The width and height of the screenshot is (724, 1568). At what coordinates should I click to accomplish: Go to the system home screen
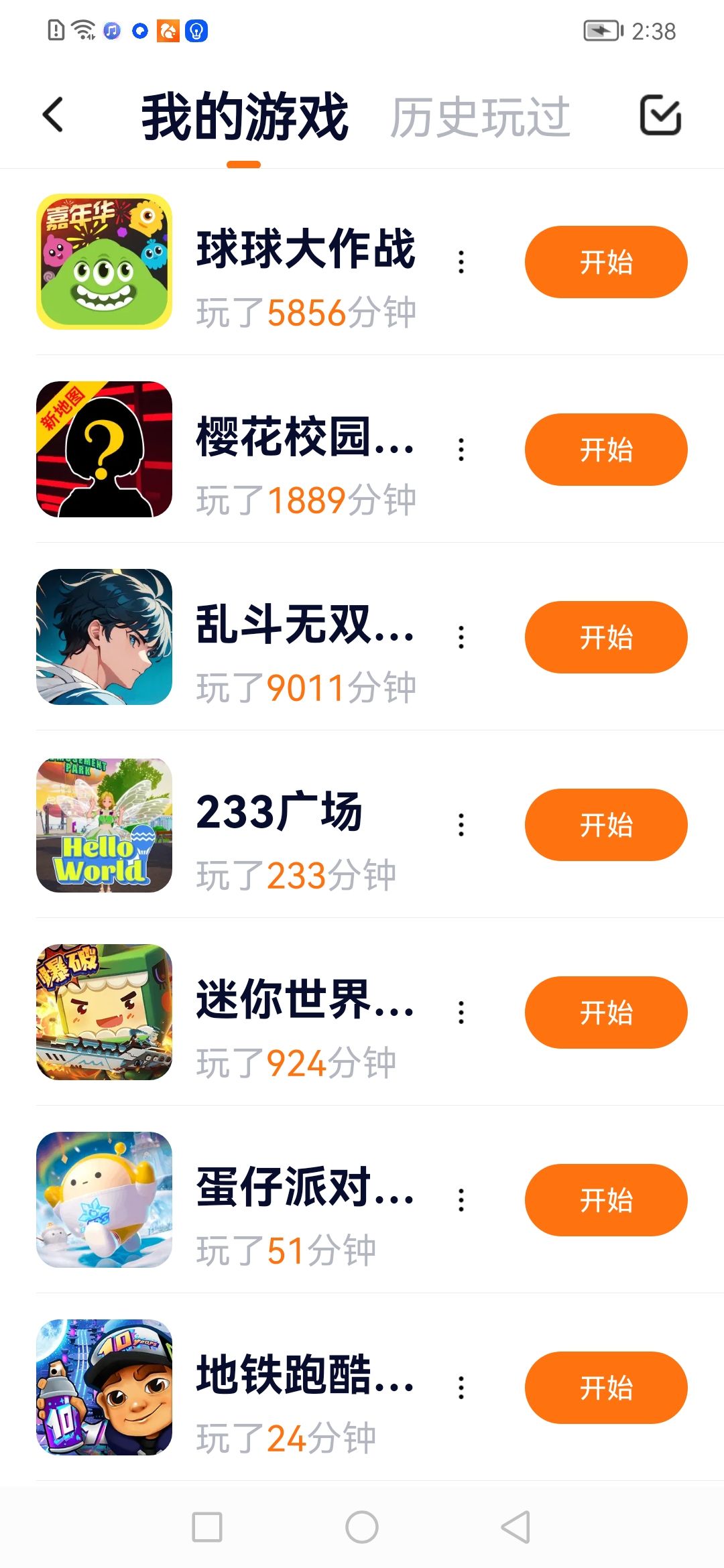pyautogui.click(x=362, y=1527)
